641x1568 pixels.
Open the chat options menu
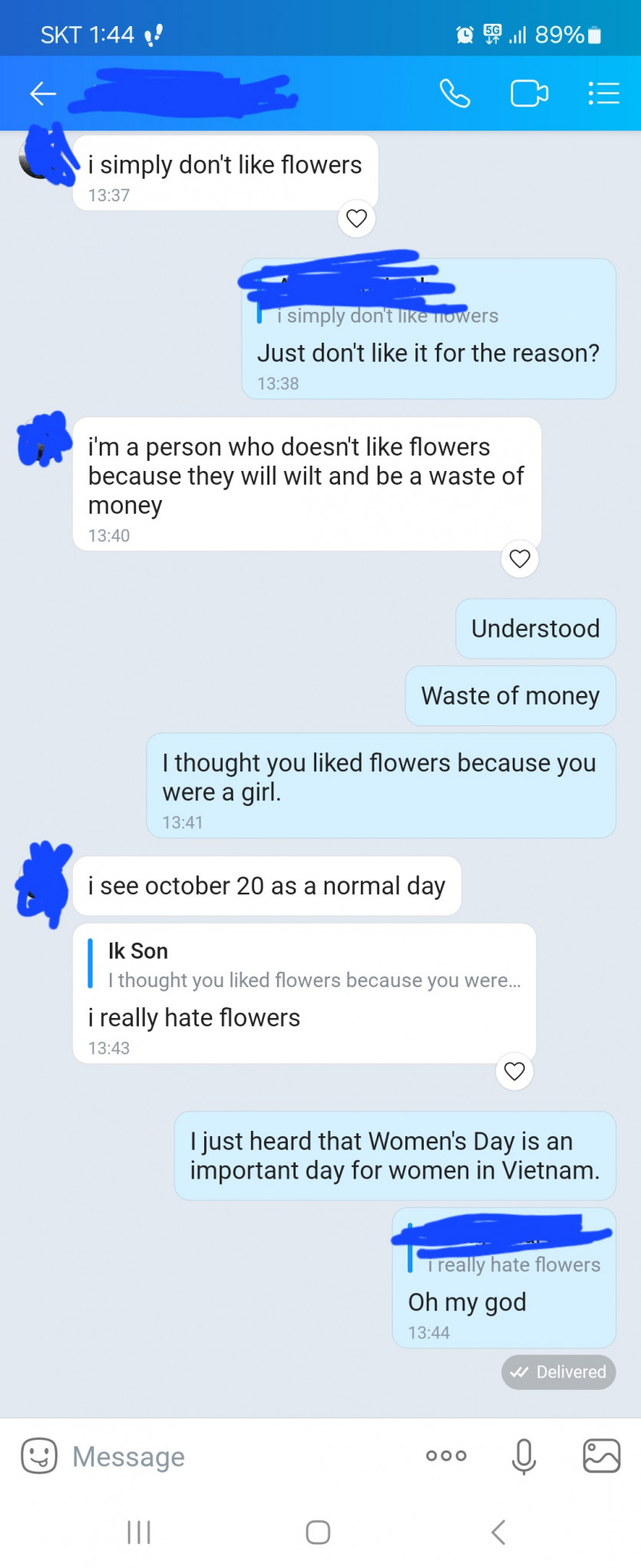click(603, 94)
